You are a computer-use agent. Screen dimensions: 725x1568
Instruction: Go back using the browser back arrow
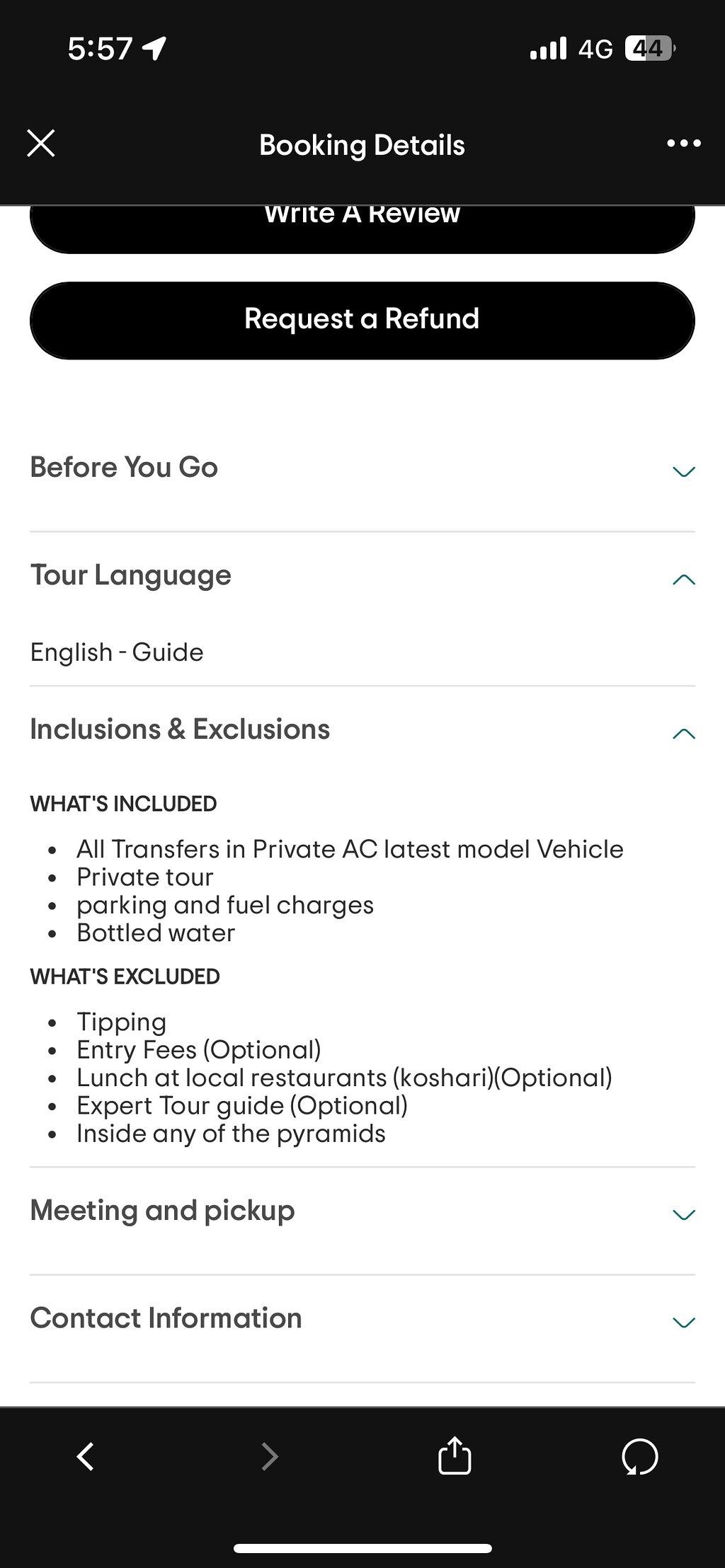point(86,1457)
